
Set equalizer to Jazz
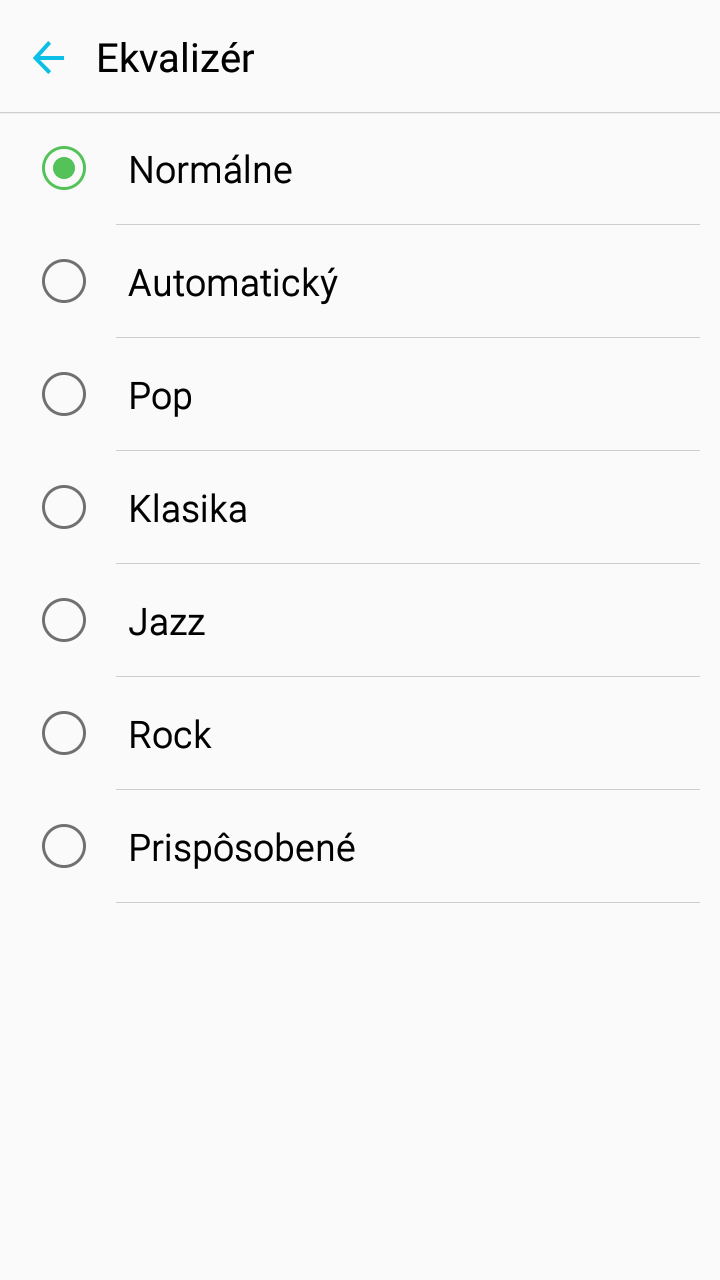(x=360, y=621)
